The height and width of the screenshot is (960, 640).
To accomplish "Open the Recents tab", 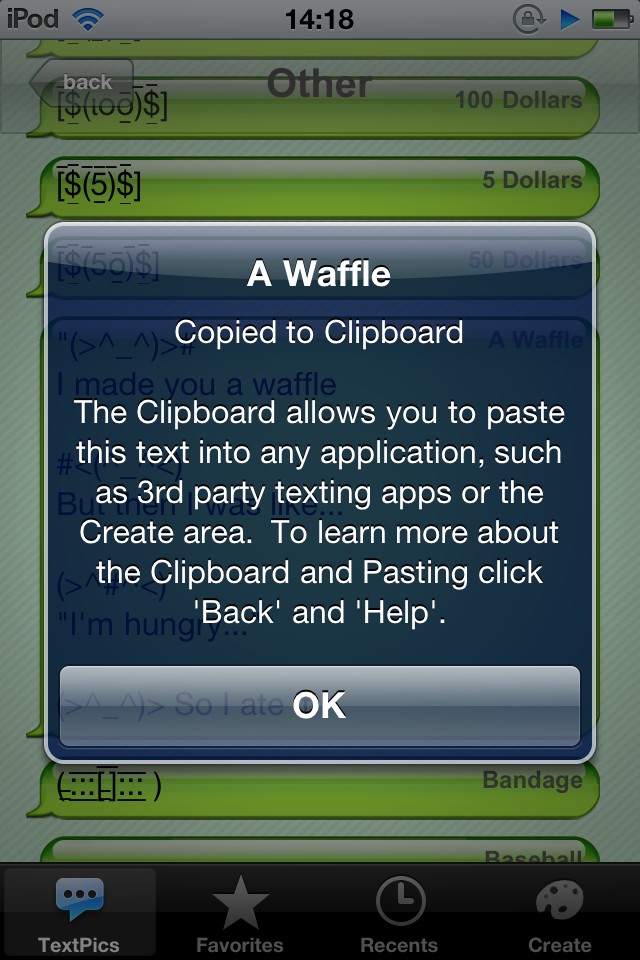I will pyautogui.click(x=399, y=915).
